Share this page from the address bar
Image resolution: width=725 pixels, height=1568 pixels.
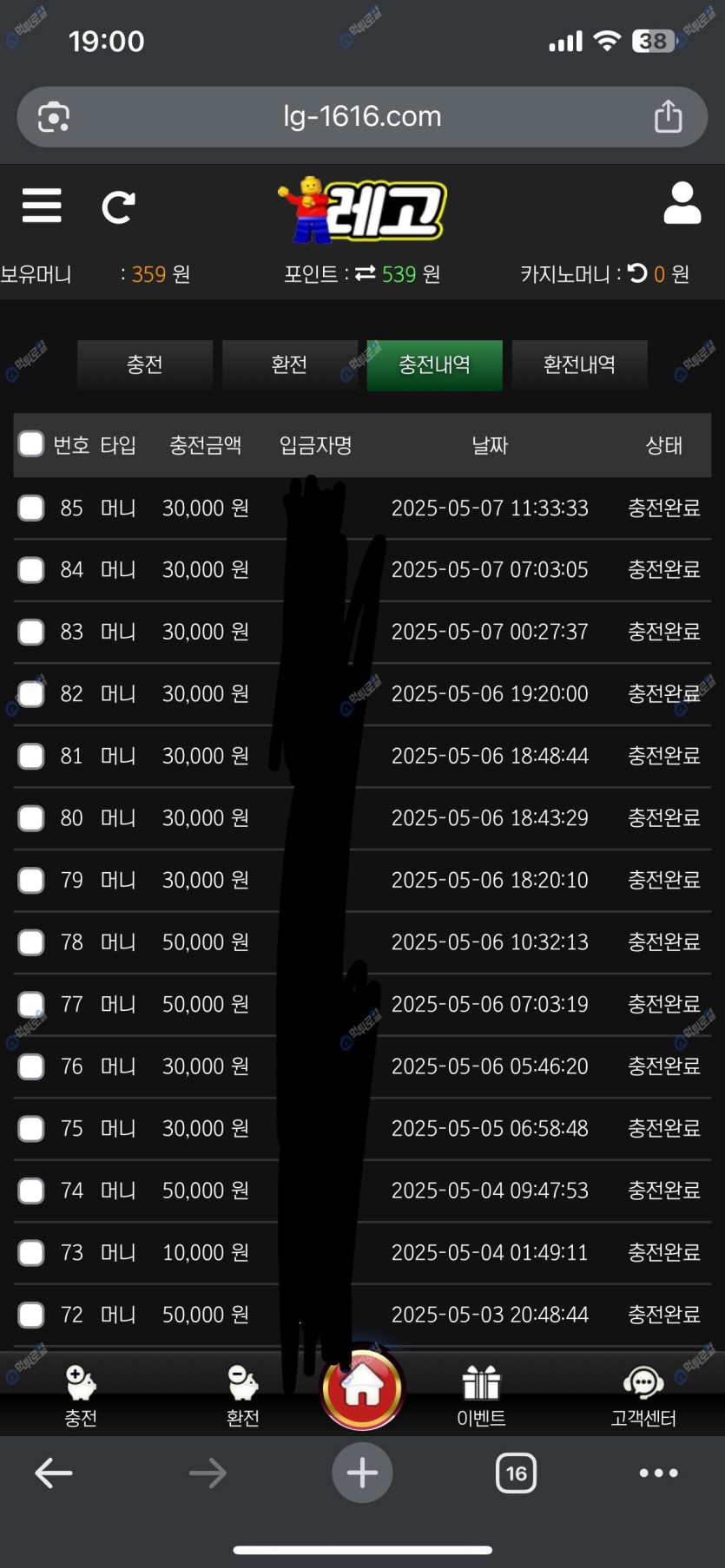tap(668, 116)
